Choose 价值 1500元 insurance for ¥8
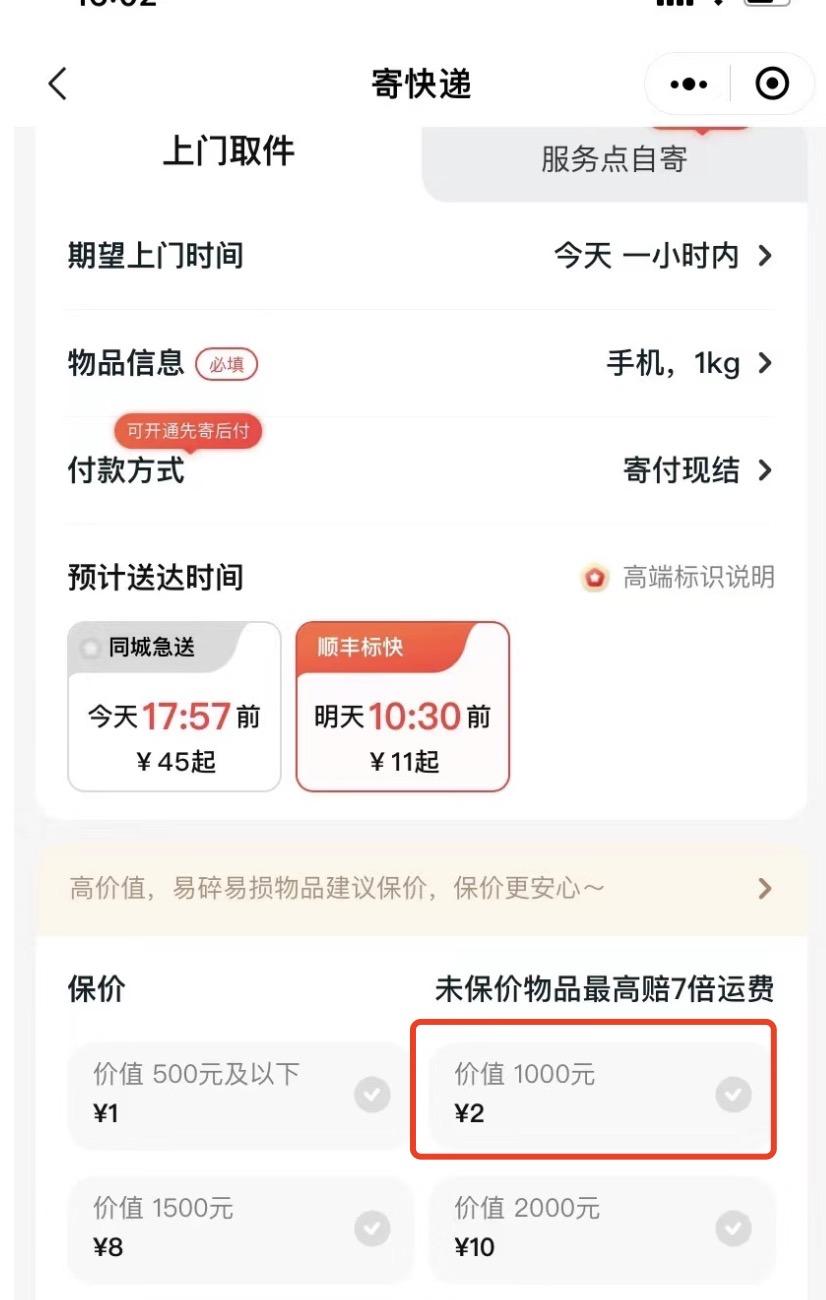Viewport: 826px width, 1300px height. click(240, 1229)
